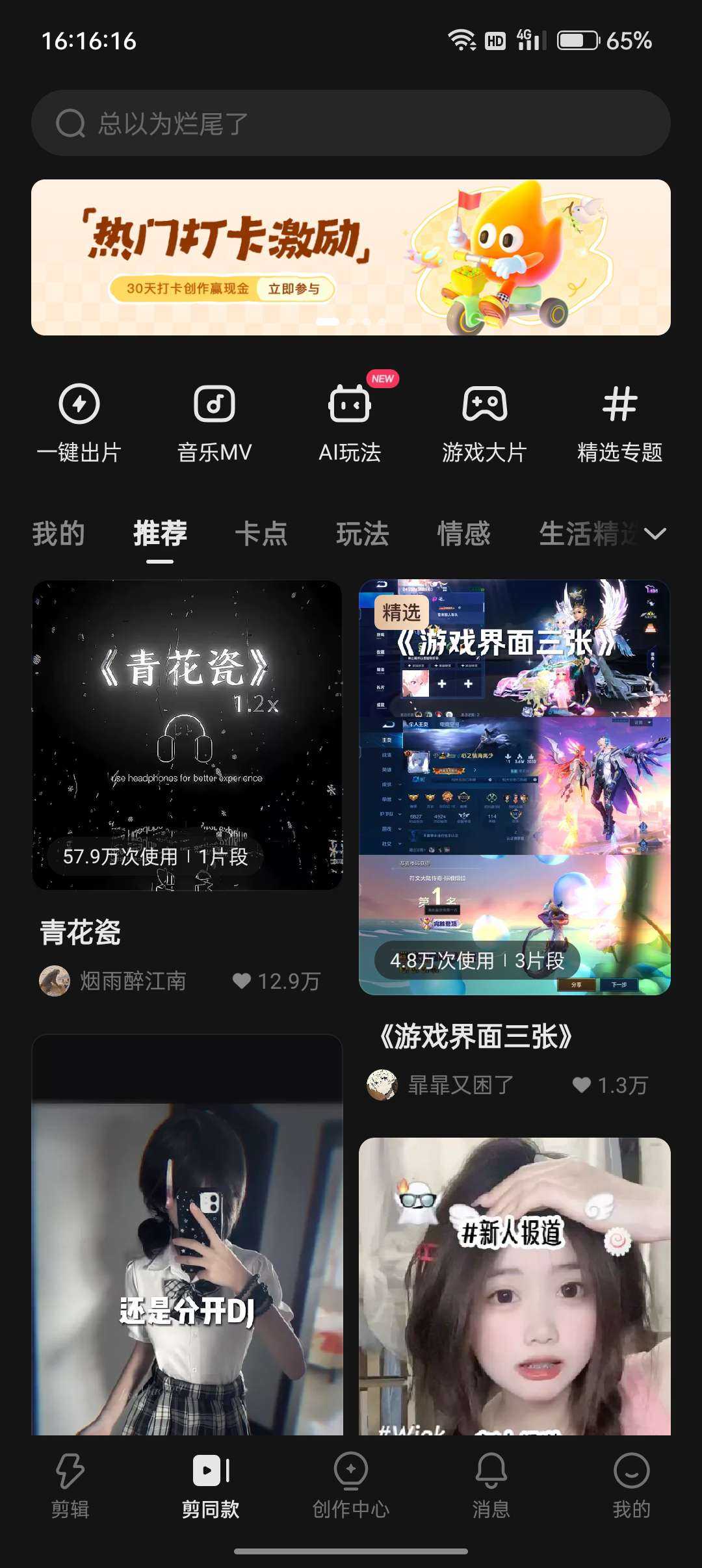702x1568 pixels.
Task: Open the 热门打卡激励 banner
Action: pyautogui.click(x=351, y=257)
